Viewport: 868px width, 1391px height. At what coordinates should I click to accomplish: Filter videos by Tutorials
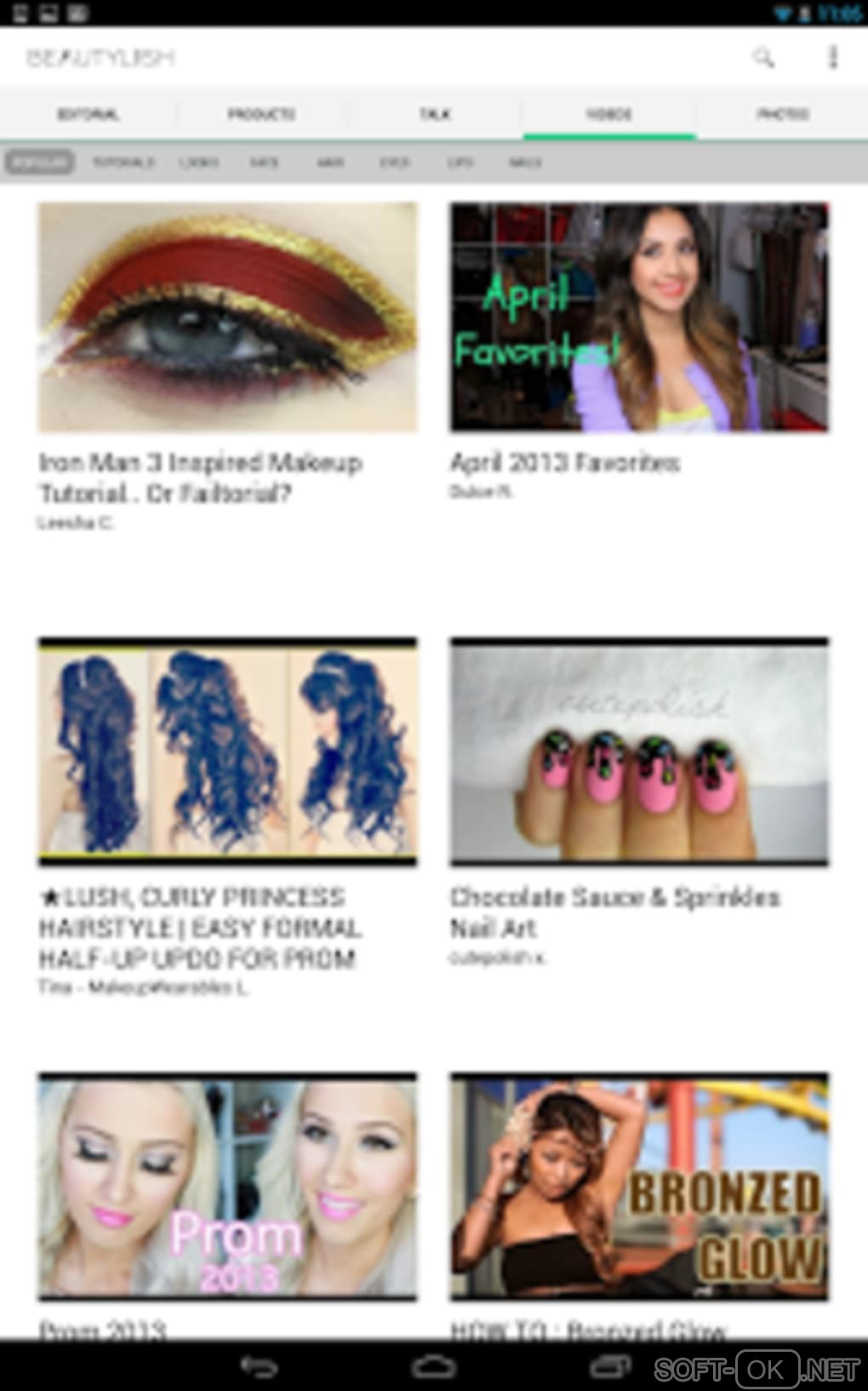(123, 162)
